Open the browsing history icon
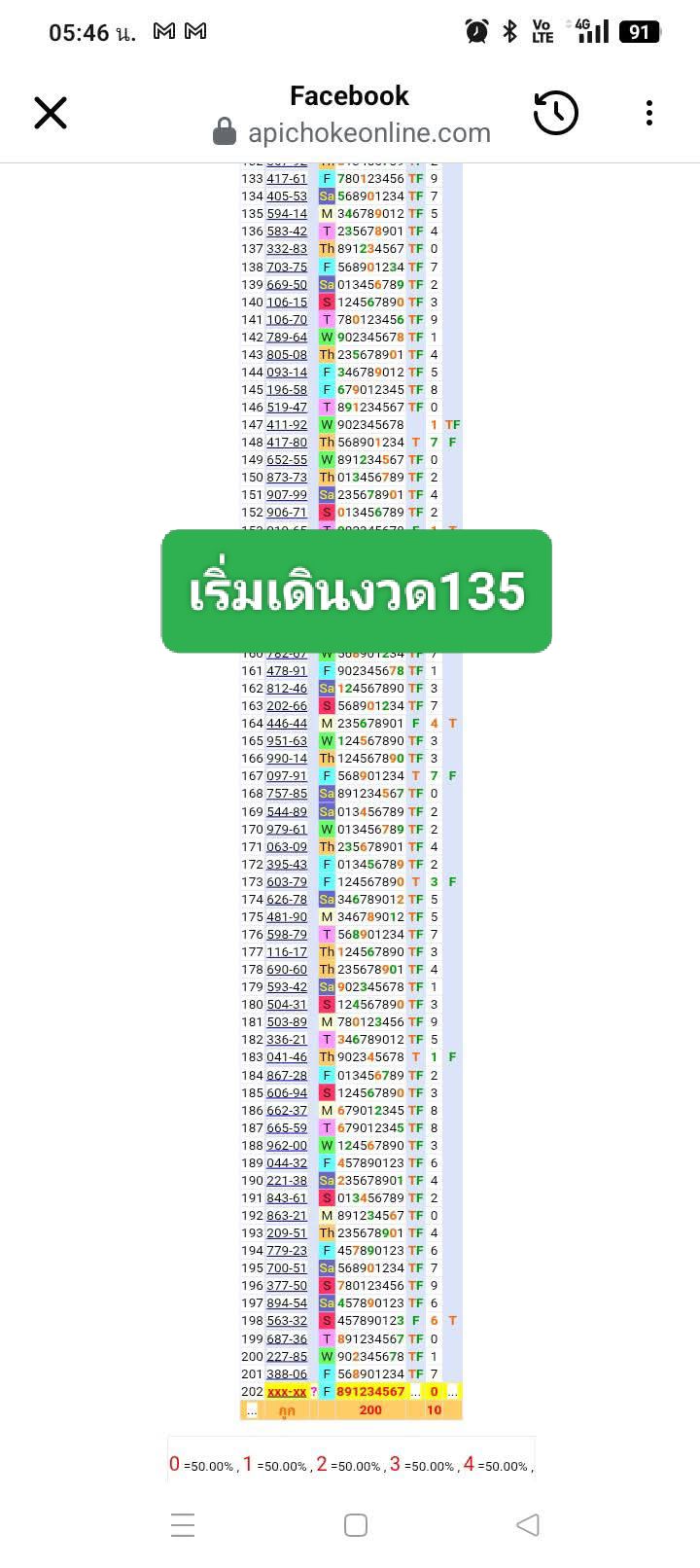700x1568 pixels. pos(556,113)
